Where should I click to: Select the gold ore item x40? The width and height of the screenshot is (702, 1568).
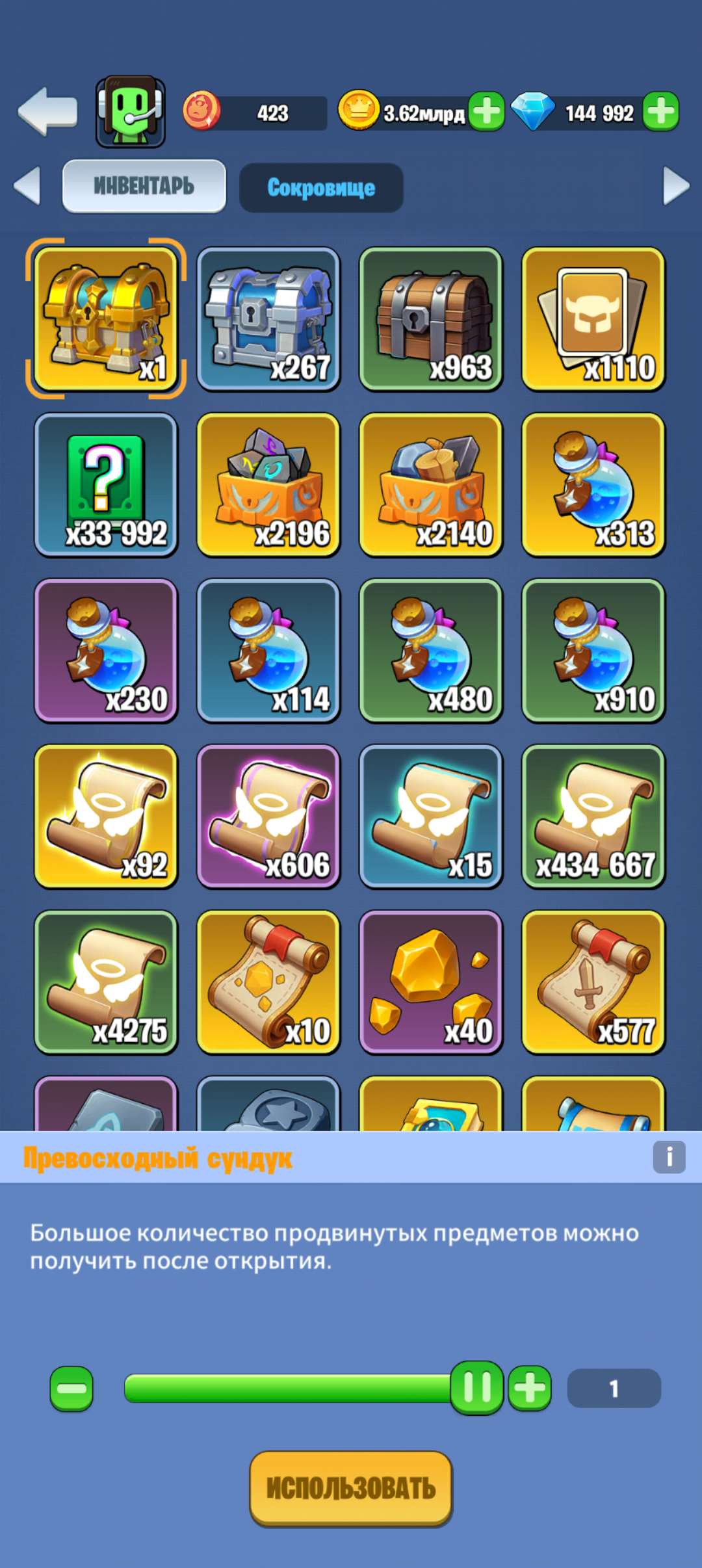pos(431,982)
